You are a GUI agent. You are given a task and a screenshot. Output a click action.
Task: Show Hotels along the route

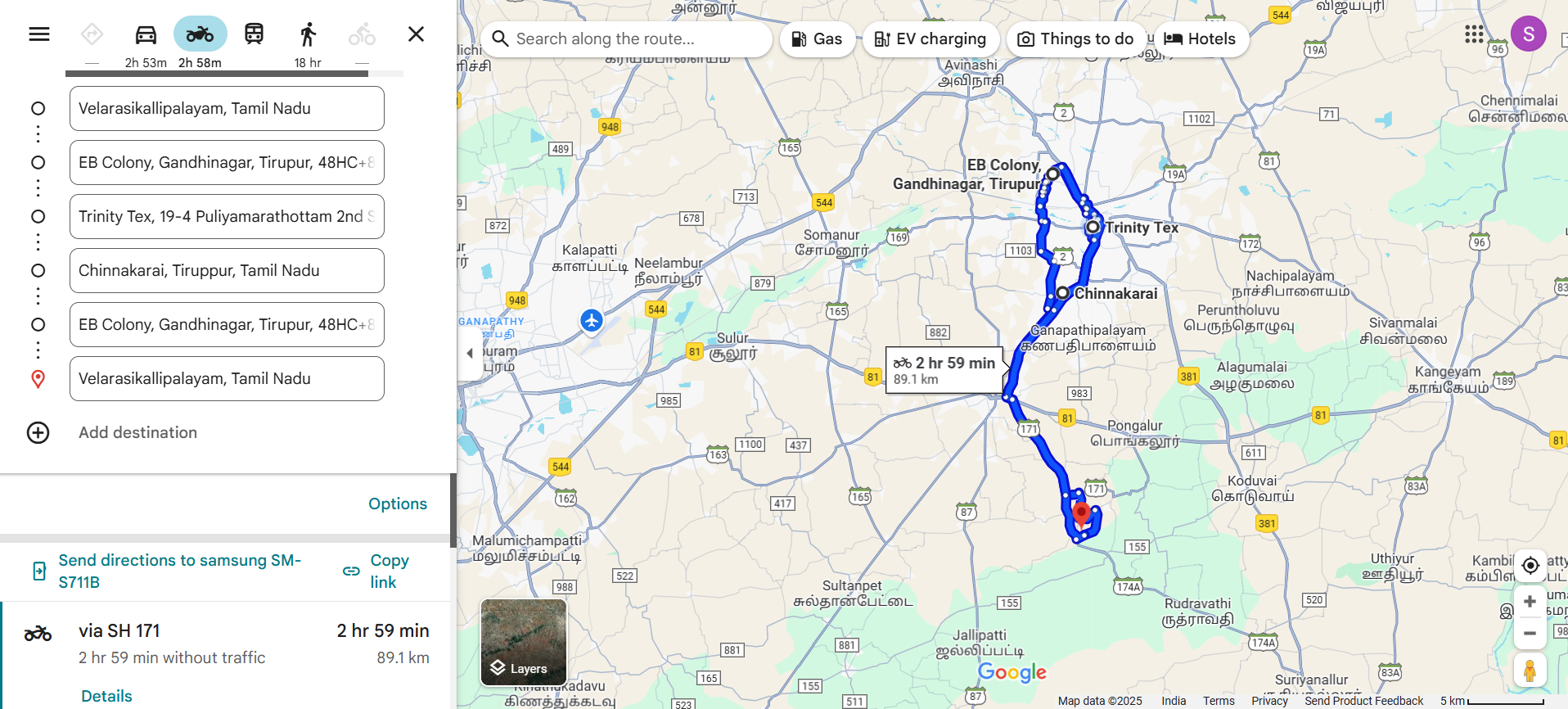(x=1201, y=39)
